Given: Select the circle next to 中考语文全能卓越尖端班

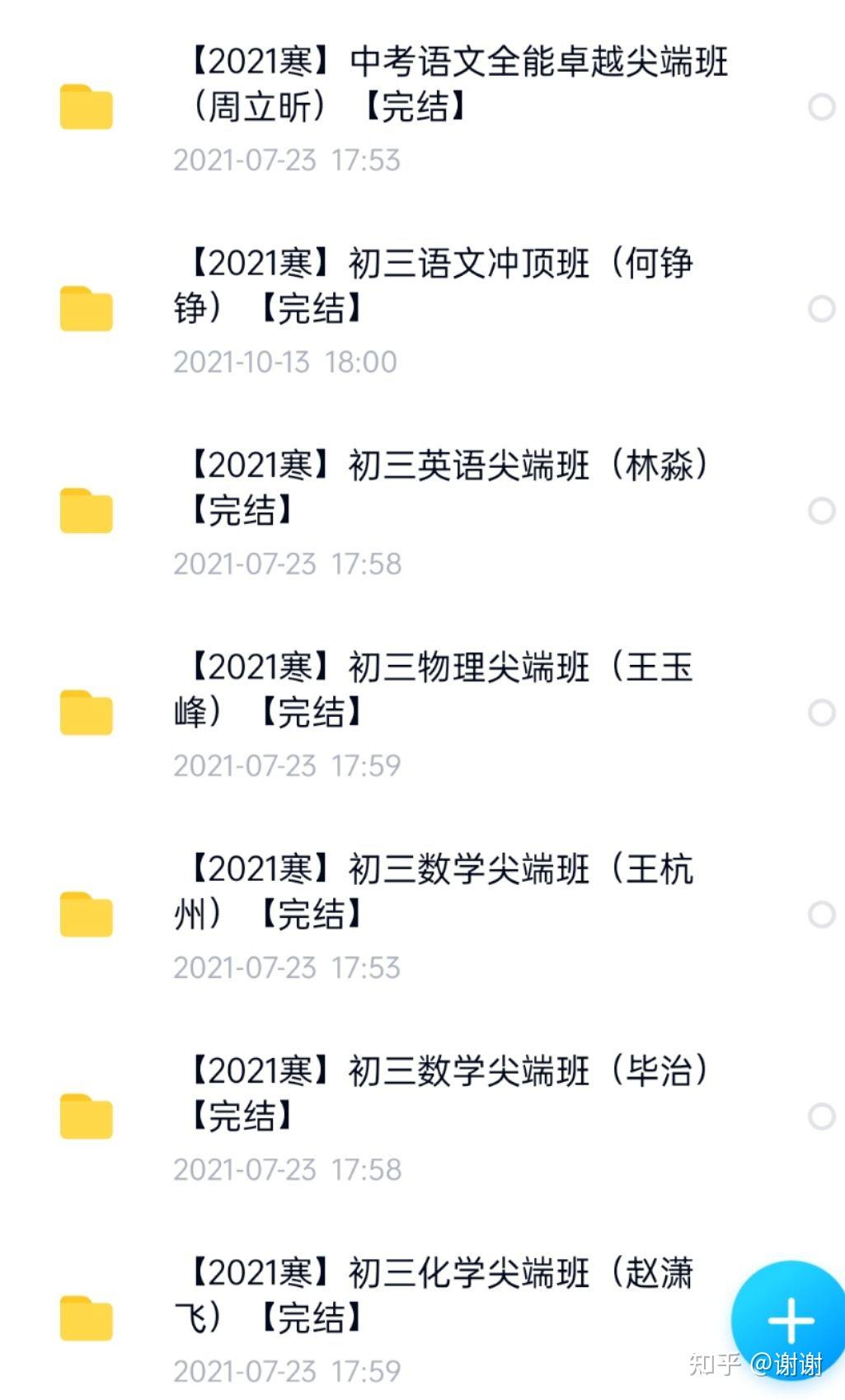Looking at the screenshot, I should 820,104.
